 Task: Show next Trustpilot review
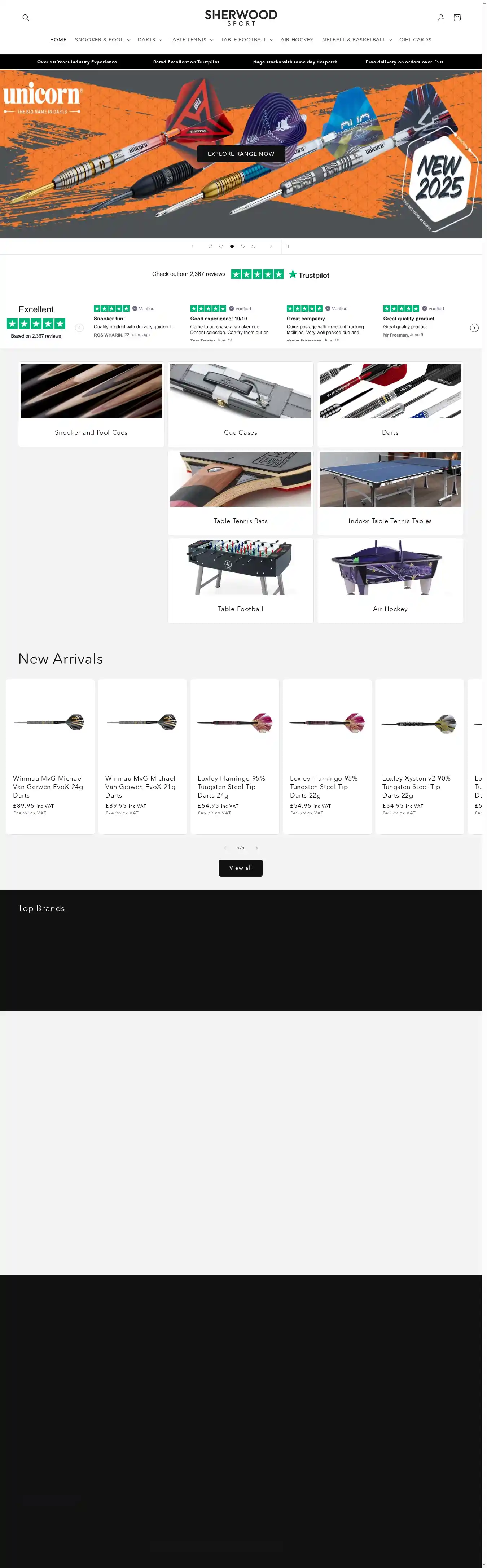pyautogui.click(x=474, y=328)
